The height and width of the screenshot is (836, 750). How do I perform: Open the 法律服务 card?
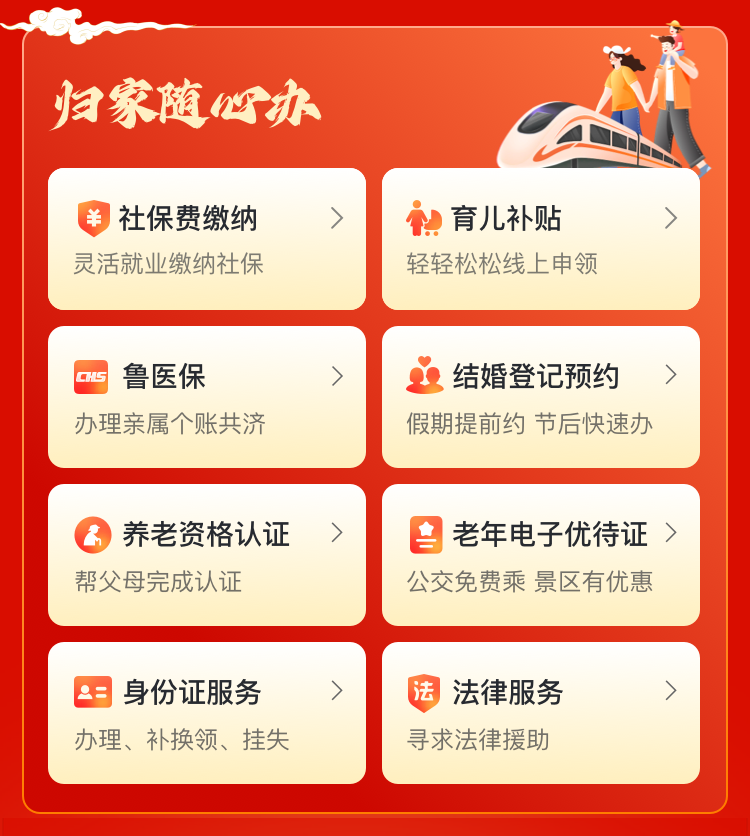(x=540, y=713)
